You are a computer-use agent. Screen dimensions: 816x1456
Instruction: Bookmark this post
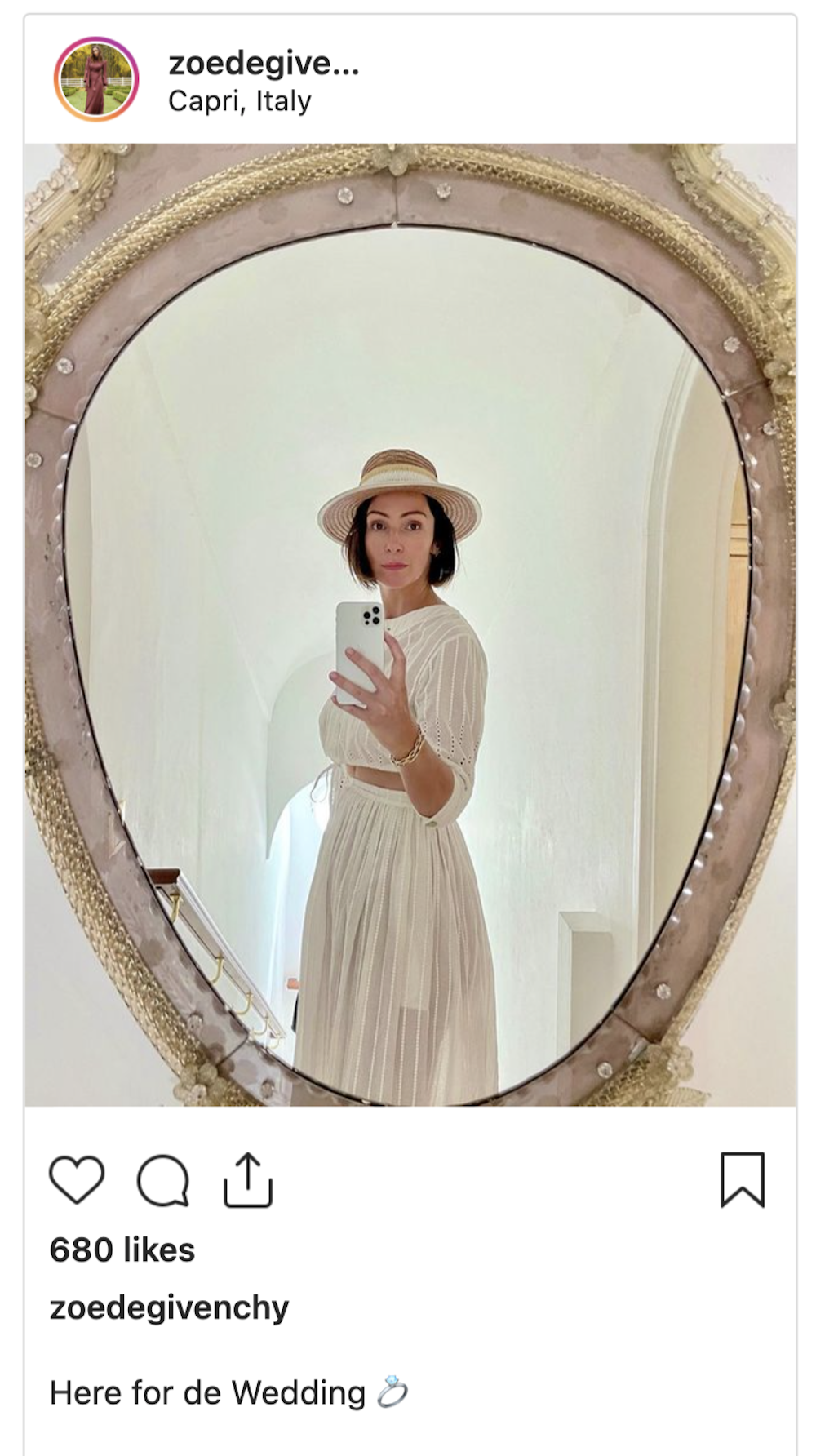(x=742, y=1179)
